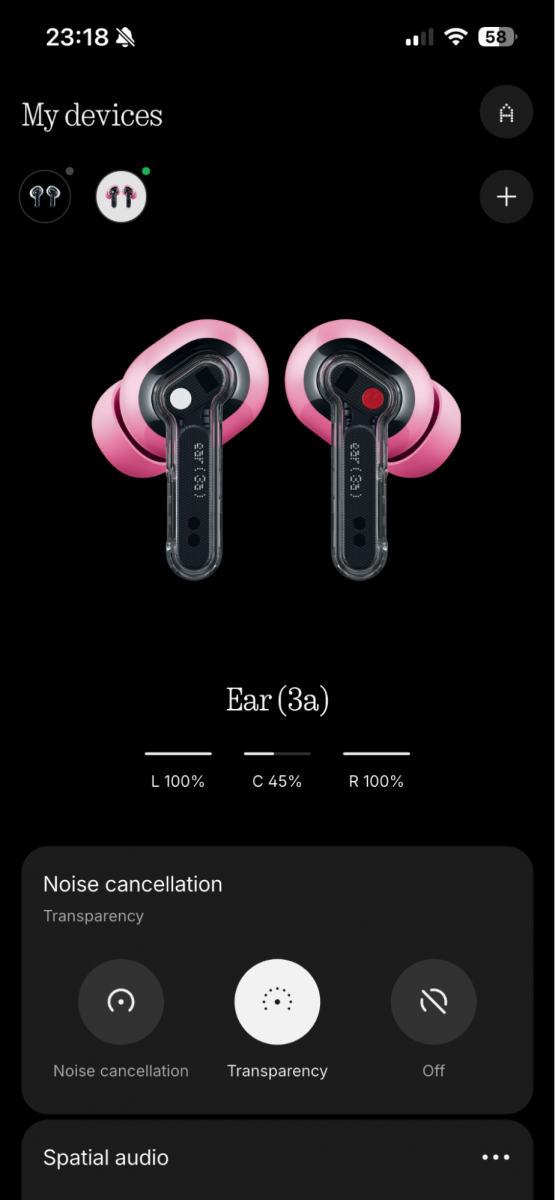Viewport: 555px width, 1200px height.
Task: Turn noise control Off
Action: click(x=433, y=1001)
